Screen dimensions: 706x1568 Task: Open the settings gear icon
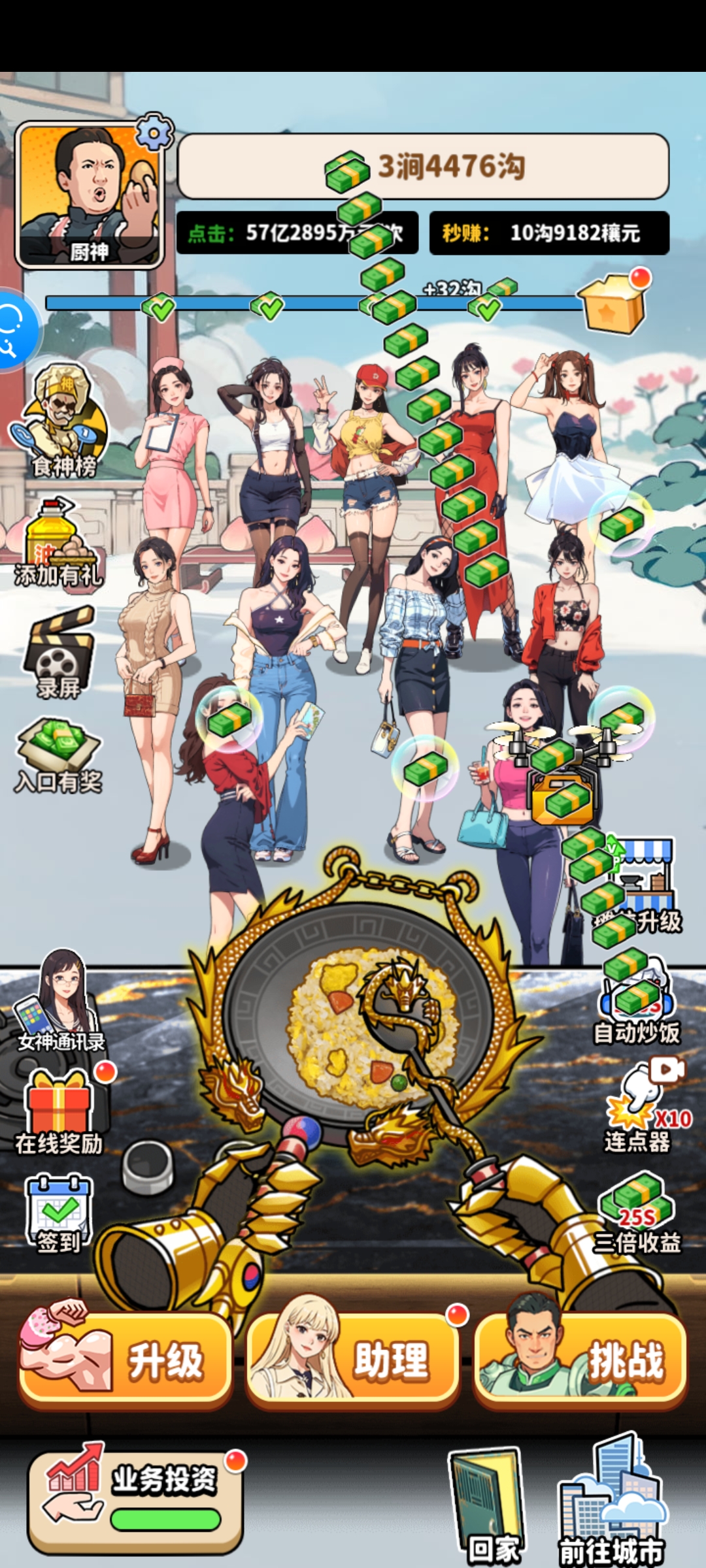(154, 134)
